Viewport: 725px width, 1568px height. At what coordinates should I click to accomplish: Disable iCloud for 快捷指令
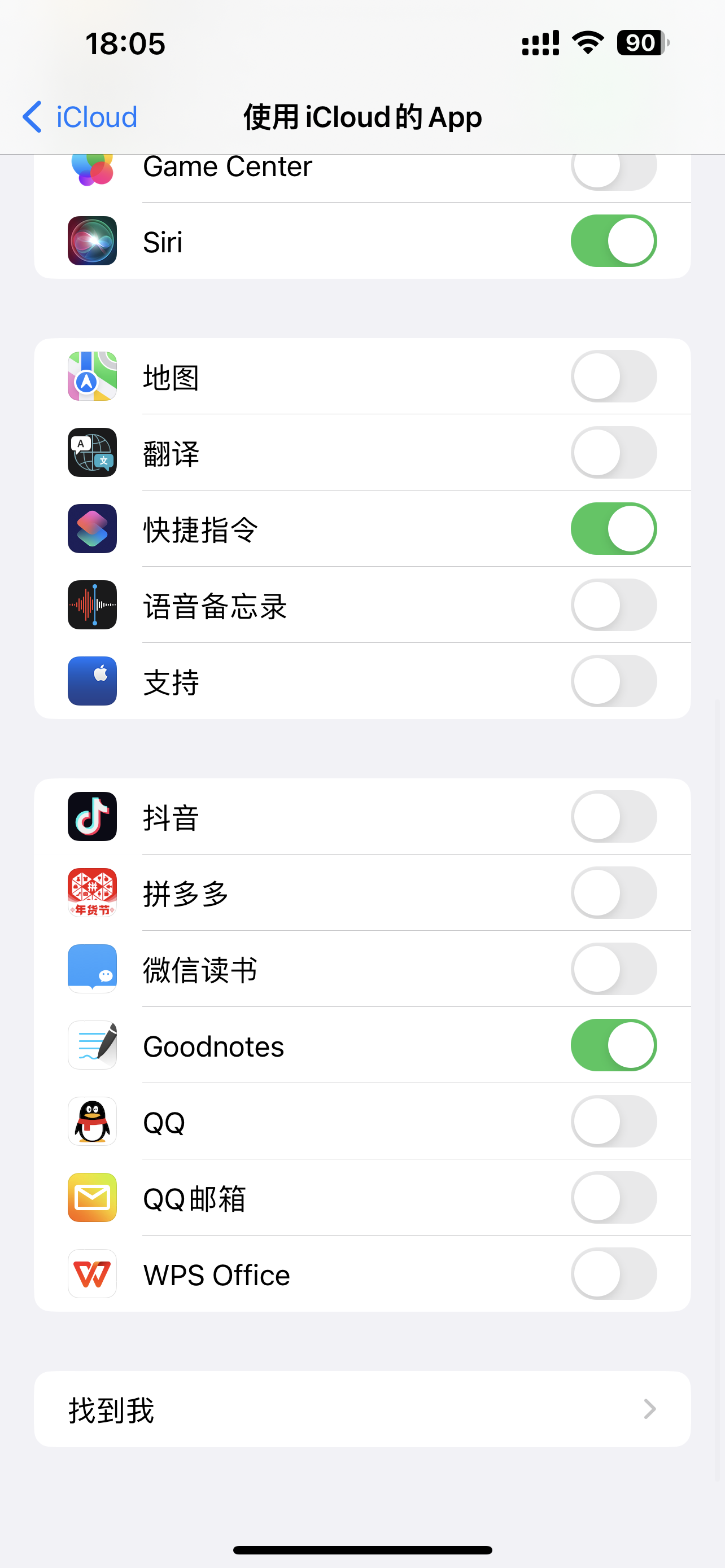click(x=613, y=528)
